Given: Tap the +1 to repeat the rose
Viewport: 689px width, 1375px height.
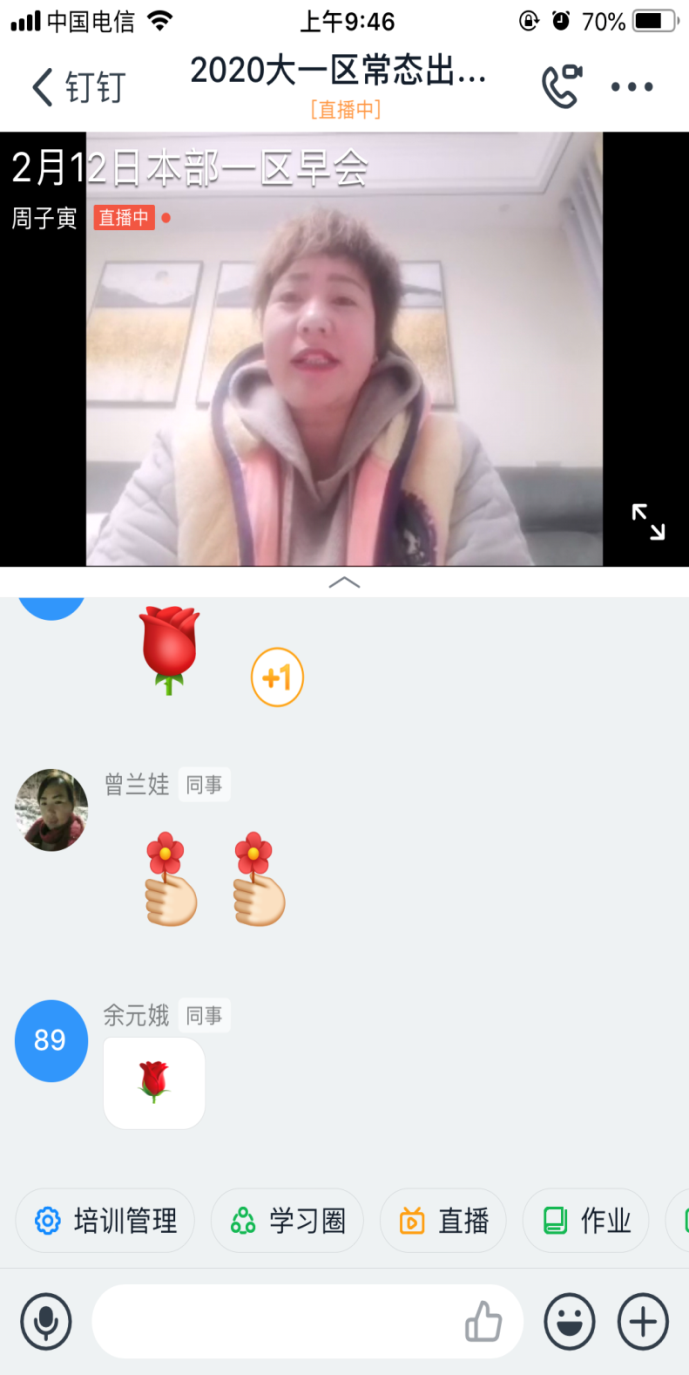Looking at the screenshot, I should point(277,678).
